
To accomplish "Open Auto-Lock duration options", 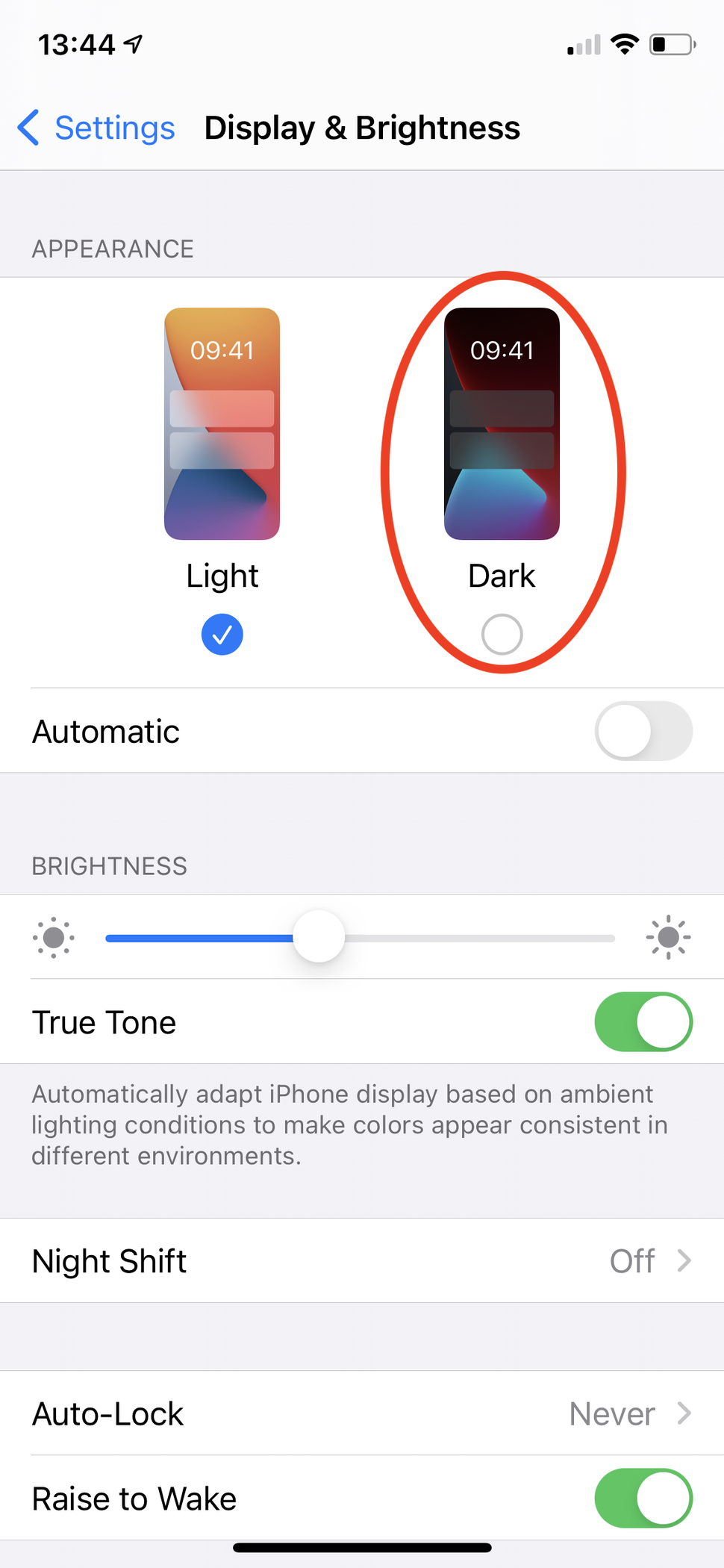I will coord(362,1413).
